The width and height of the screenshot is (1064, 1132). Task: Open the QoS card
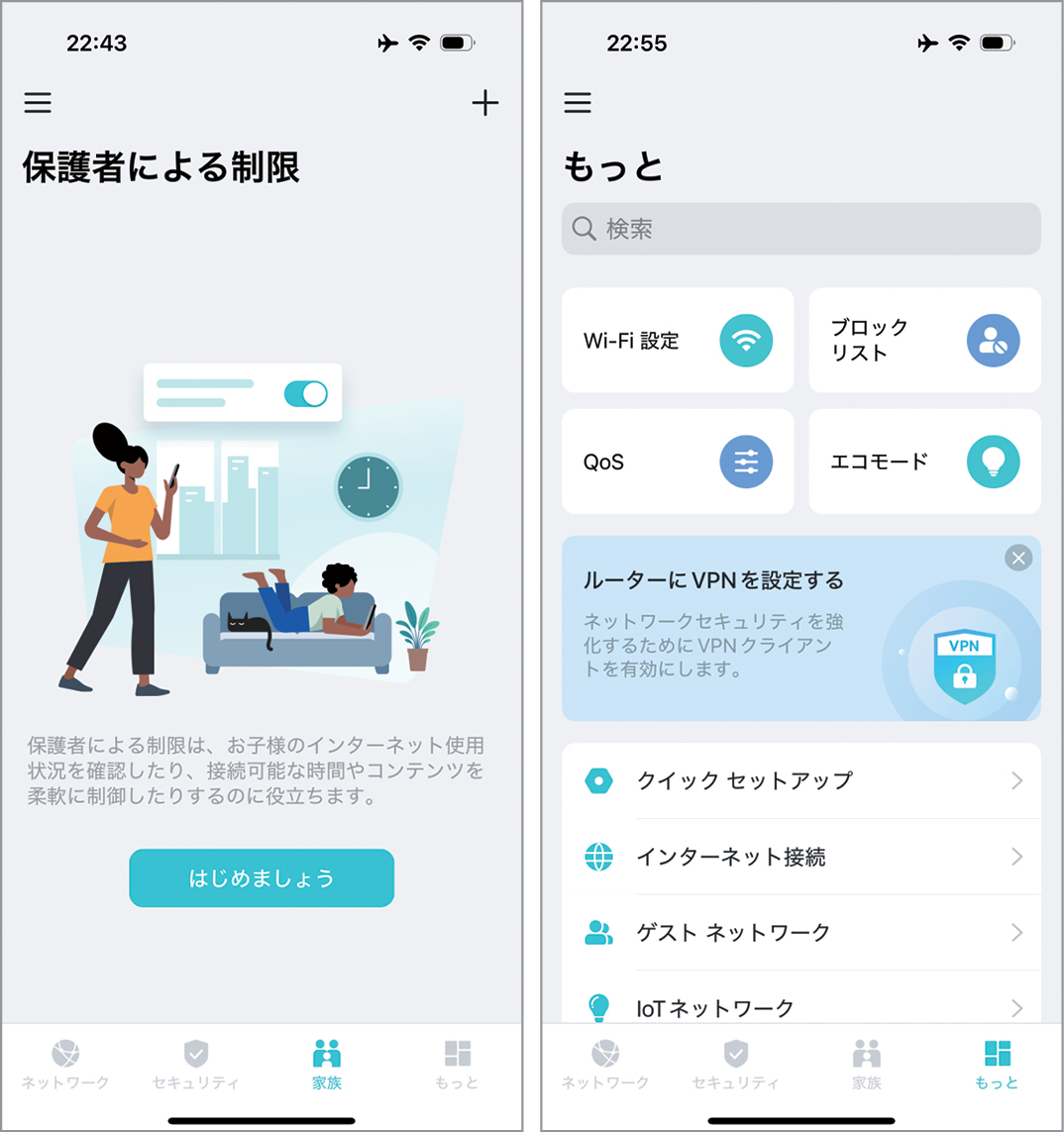(x=677, y=462)
